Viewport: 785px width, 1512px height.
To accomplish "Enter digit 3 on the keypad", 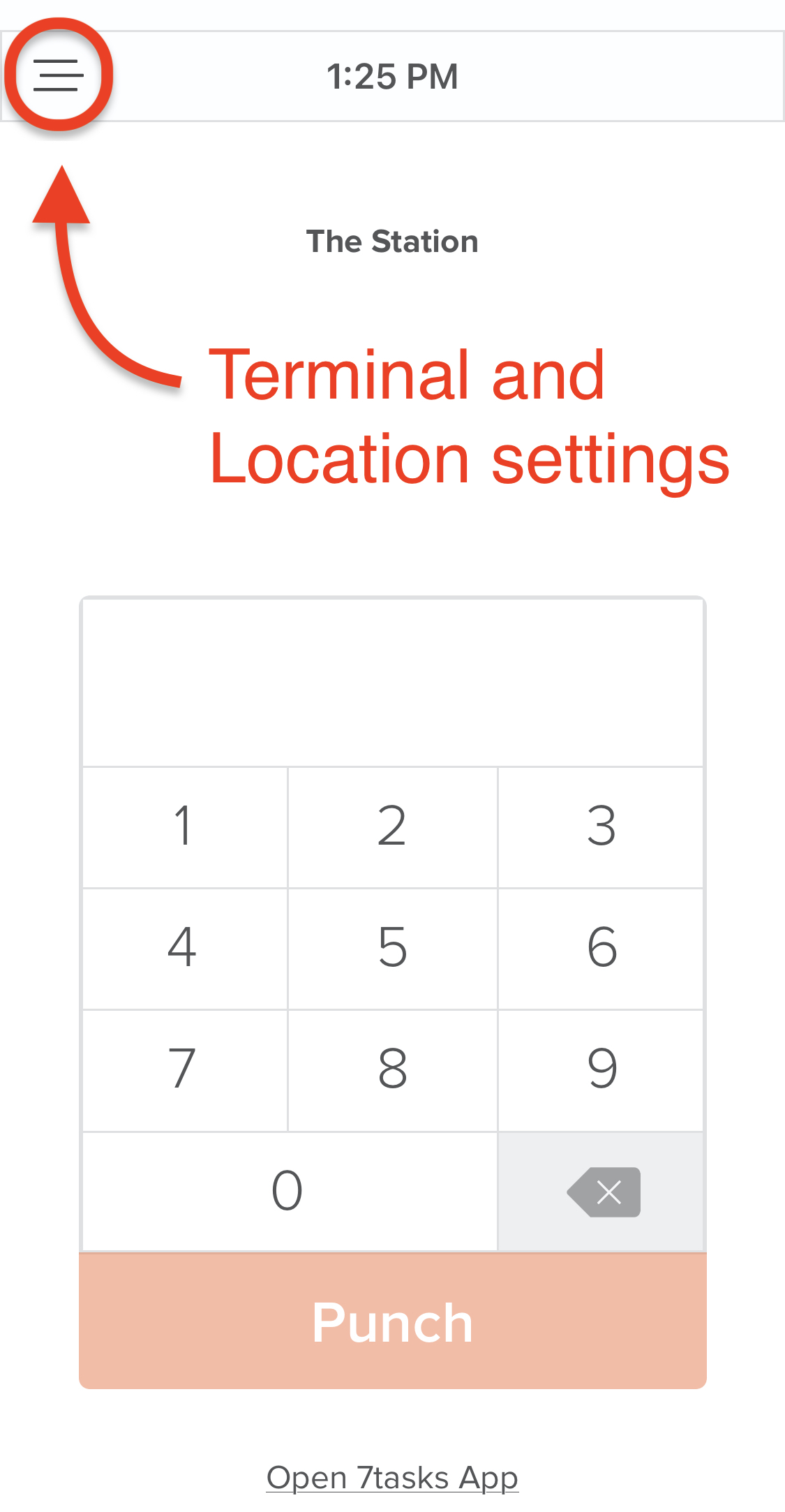I will (x=601, y=827).
